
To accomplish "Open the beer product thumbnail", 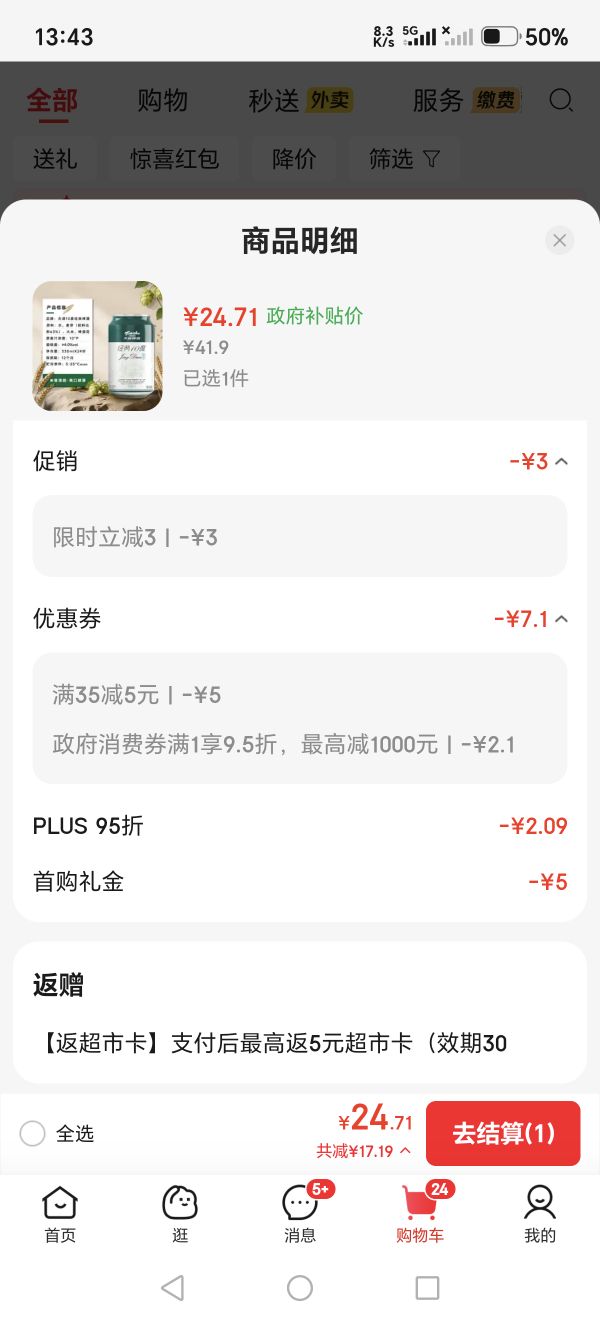I will click(98, 346).
